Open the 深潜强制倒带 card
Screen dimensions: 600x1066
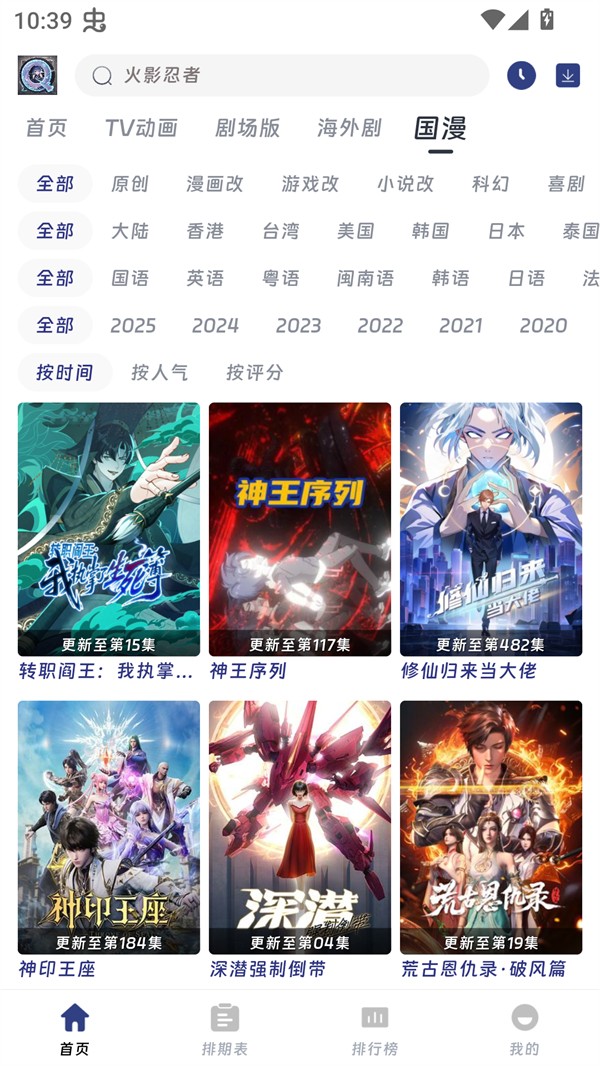(x=300, y=827)
